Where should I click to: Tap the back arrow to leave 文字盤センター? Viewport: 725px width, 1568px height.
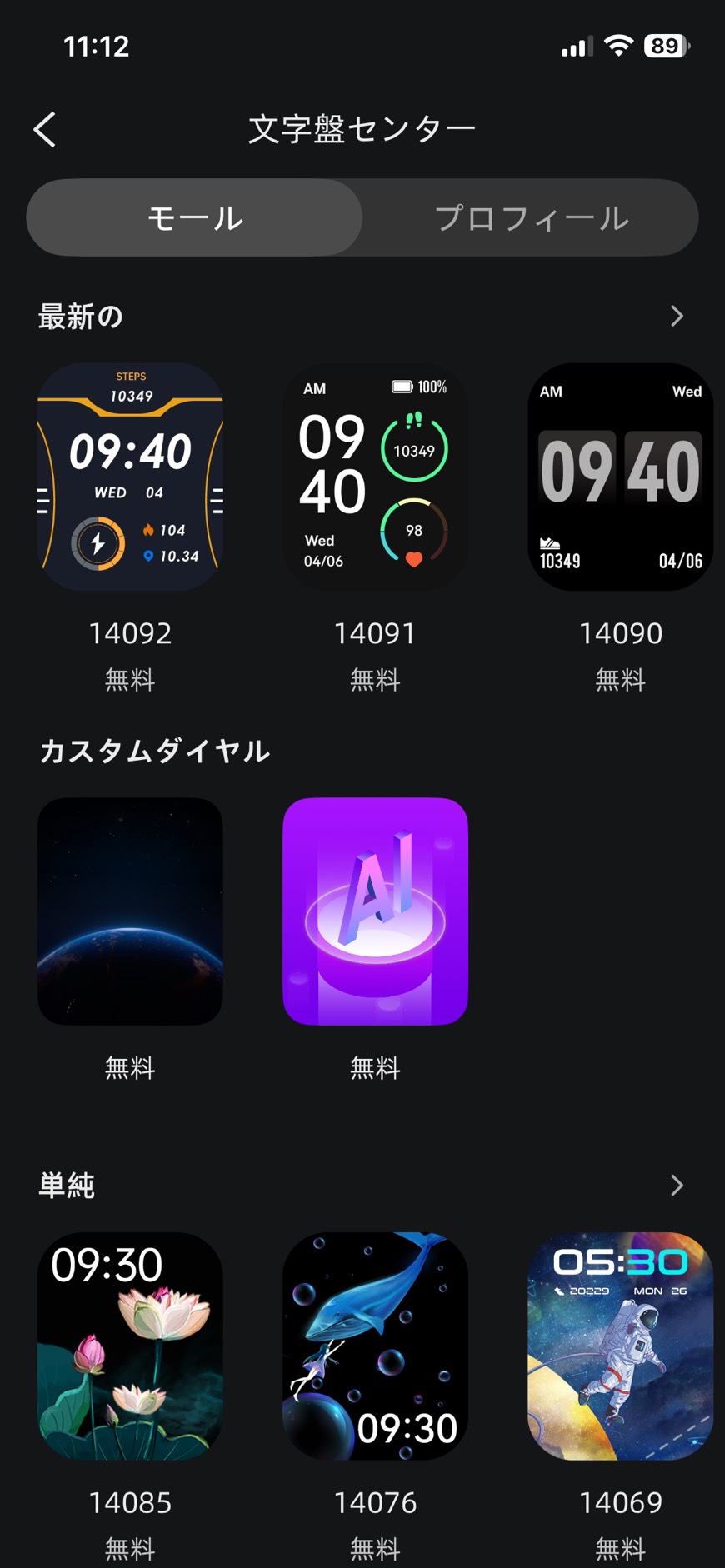tap(43, 129)
